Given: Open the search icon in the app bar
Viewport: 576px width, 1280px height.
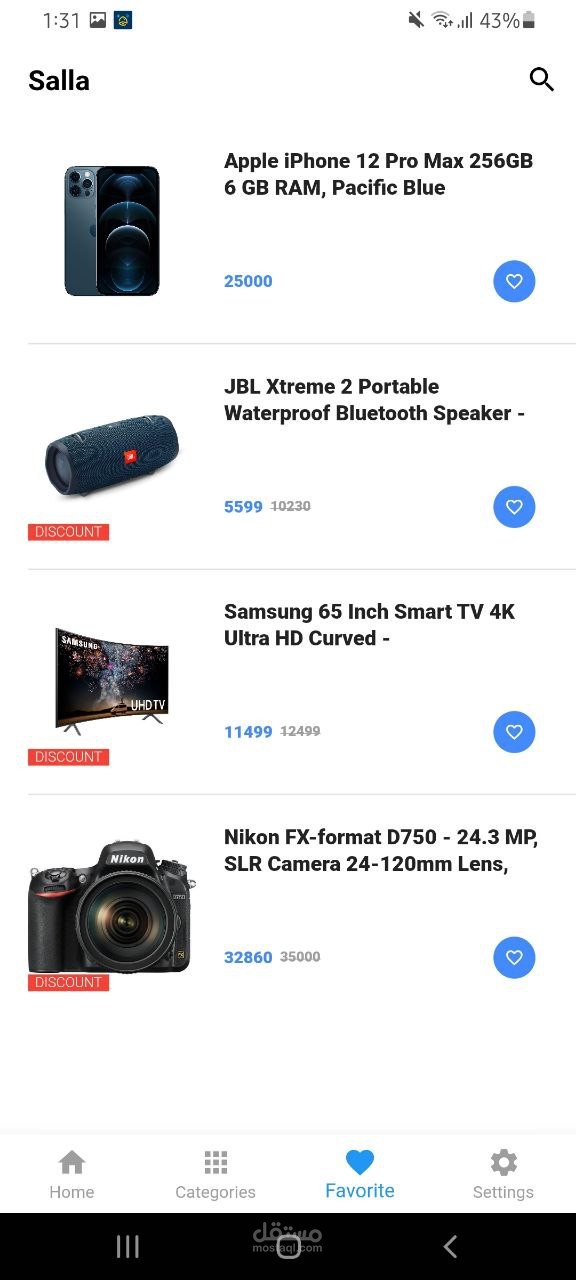Looking at the screenshot, I should click(x=541, y=80).
